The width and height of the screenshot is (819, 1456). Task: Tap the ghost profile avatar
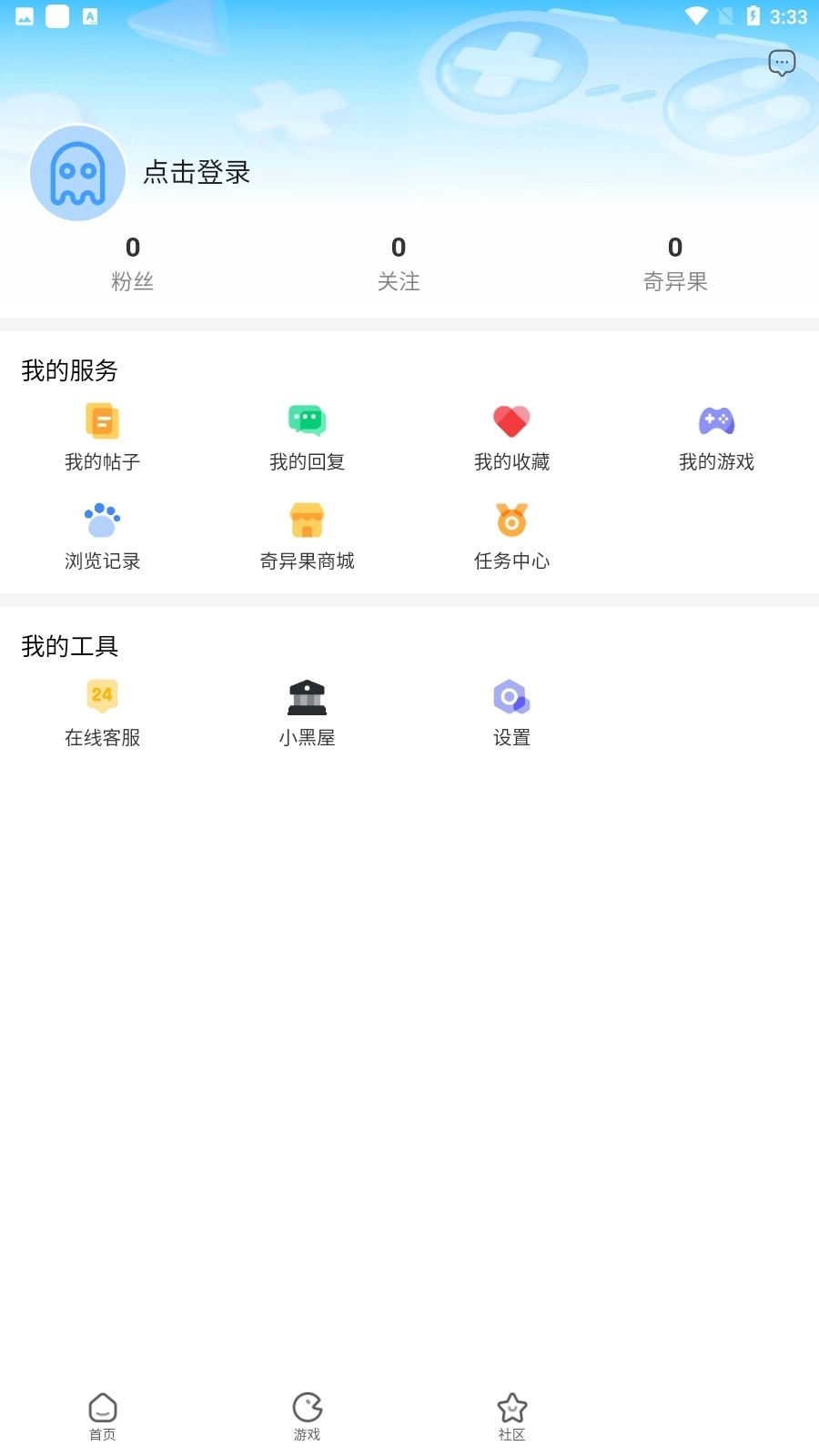point(78,173)
